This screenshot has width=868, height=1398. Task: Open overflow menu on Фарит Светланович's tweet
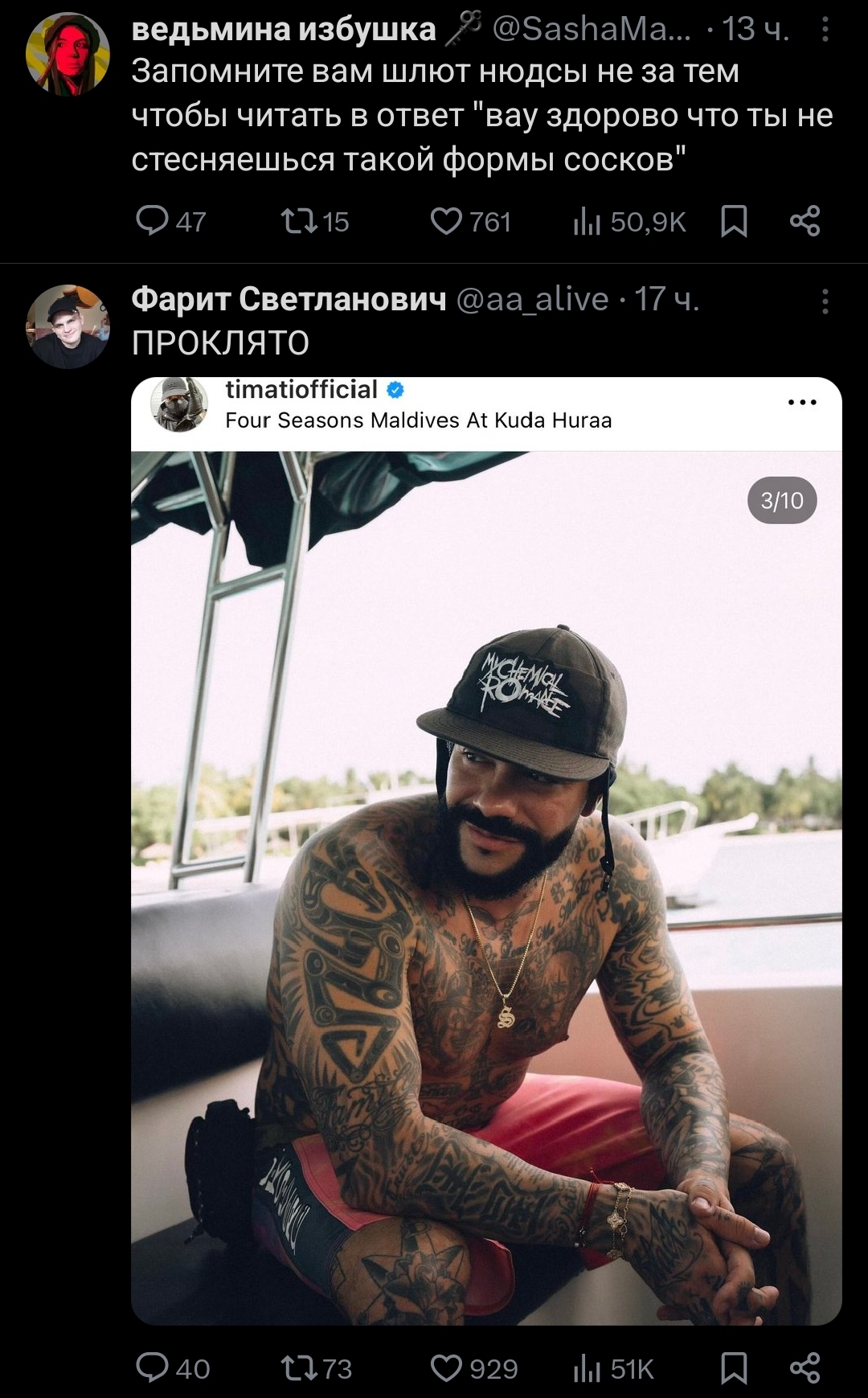[x=825, y=301]
